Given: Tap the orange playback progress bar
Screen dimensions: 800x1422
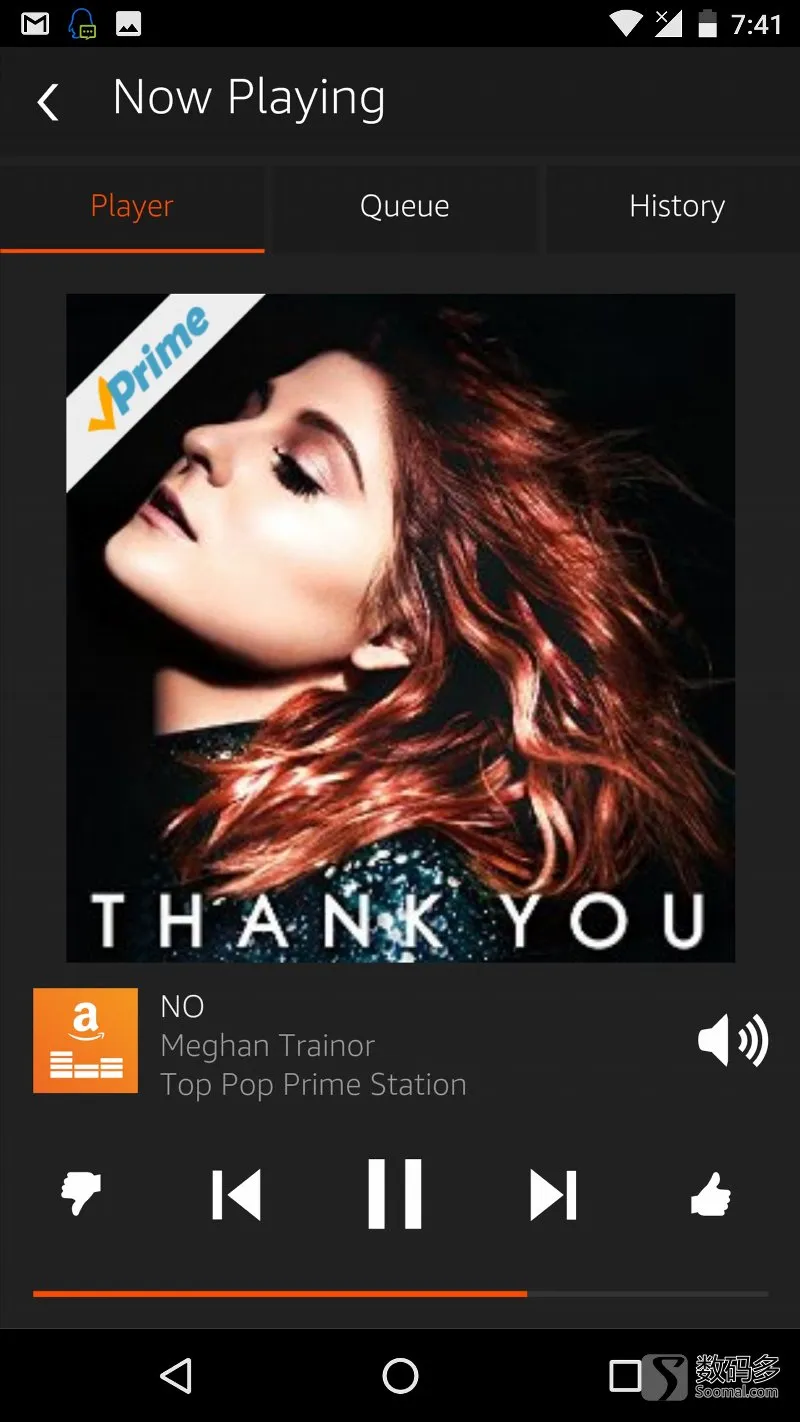Looking at the screenshot, I should [280, 1294].
